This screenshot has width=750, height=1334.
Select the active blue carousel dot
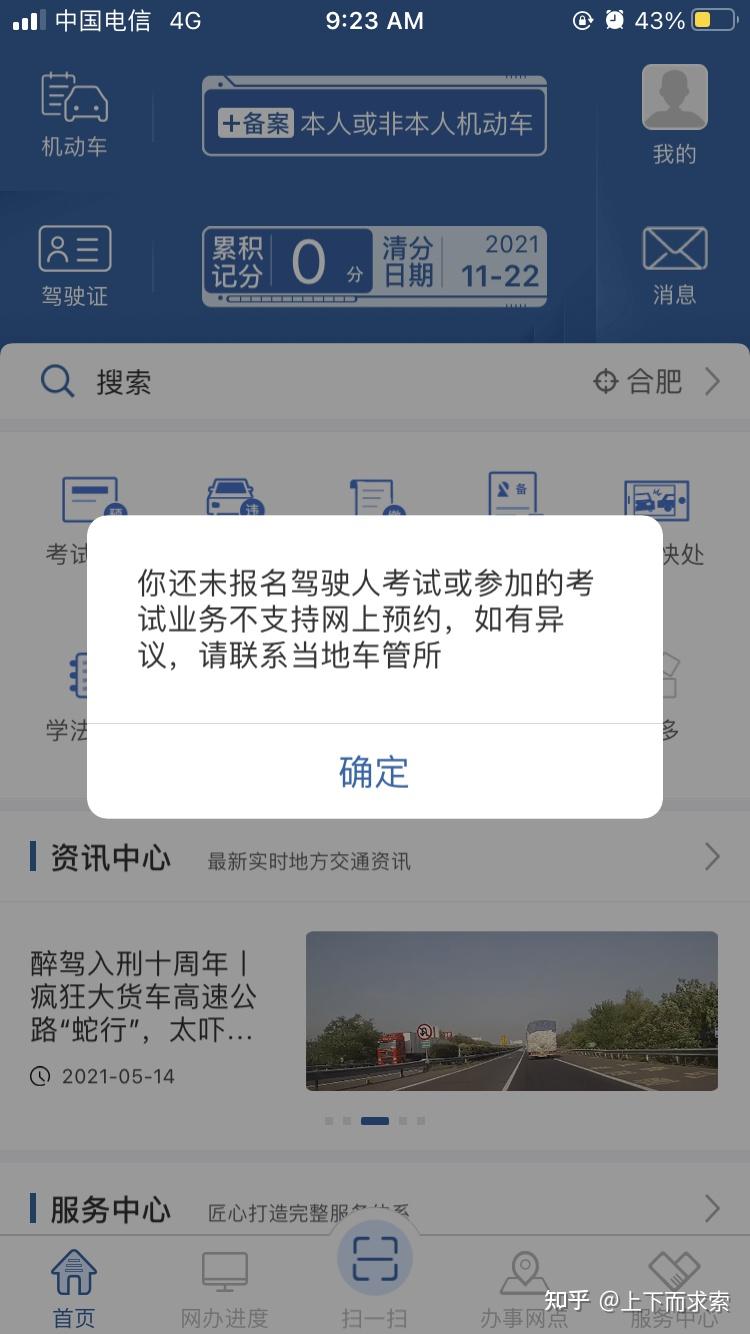[x=375, y=1120]
